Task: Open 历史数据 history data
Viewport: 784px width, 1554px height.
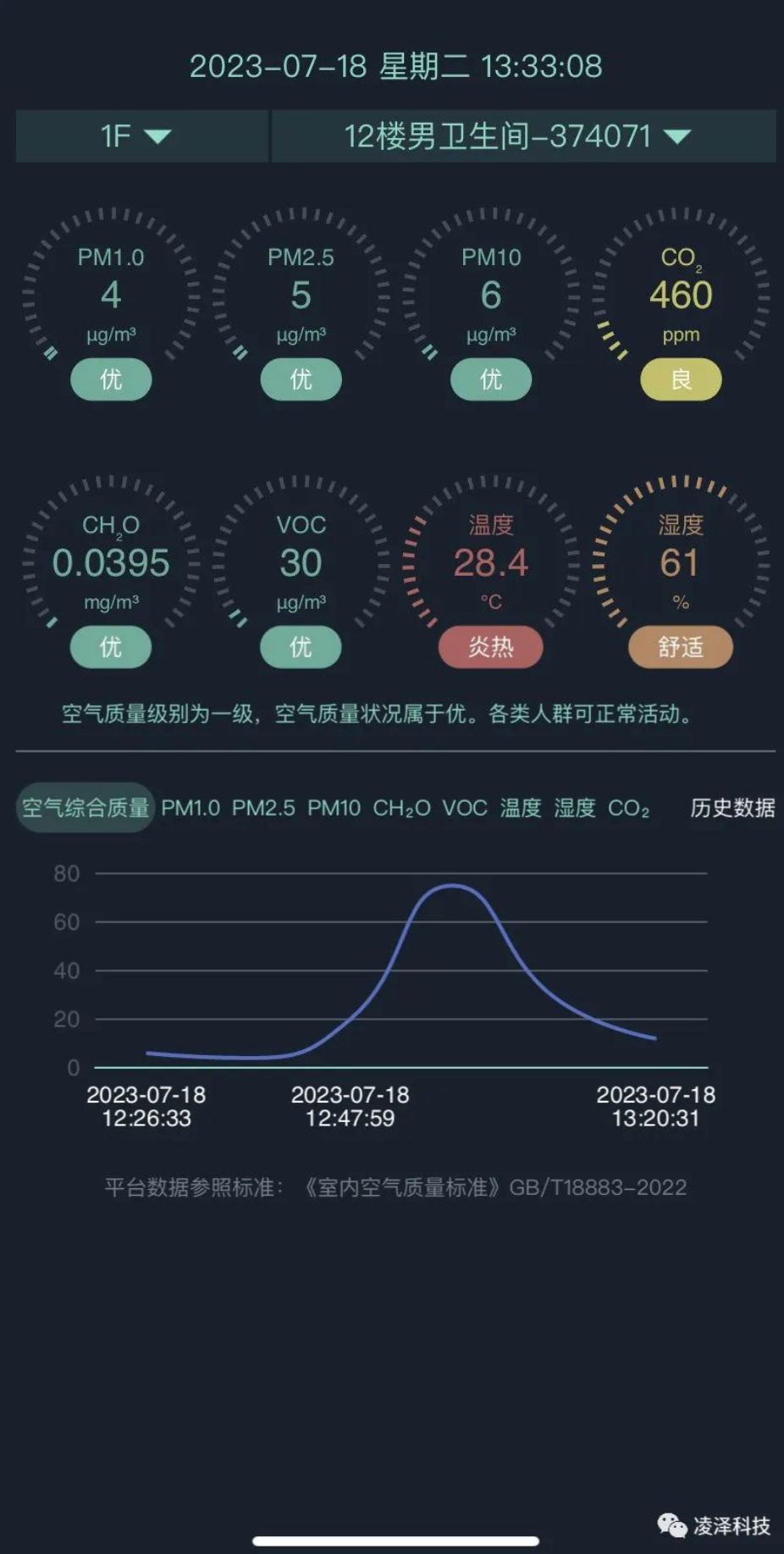Action: point(732,808)
